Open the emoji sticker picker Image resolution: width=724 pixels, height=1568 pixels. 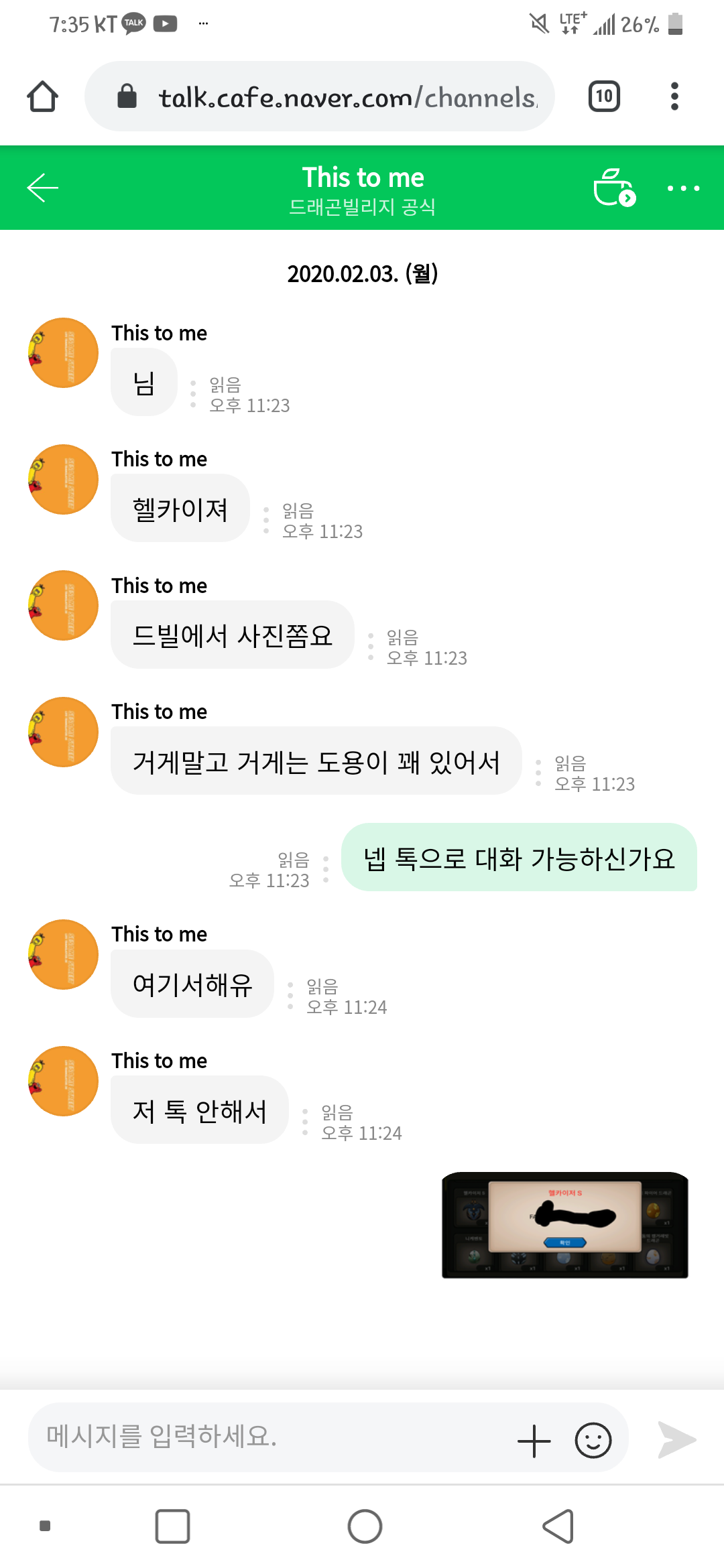tap(593, 1441)
